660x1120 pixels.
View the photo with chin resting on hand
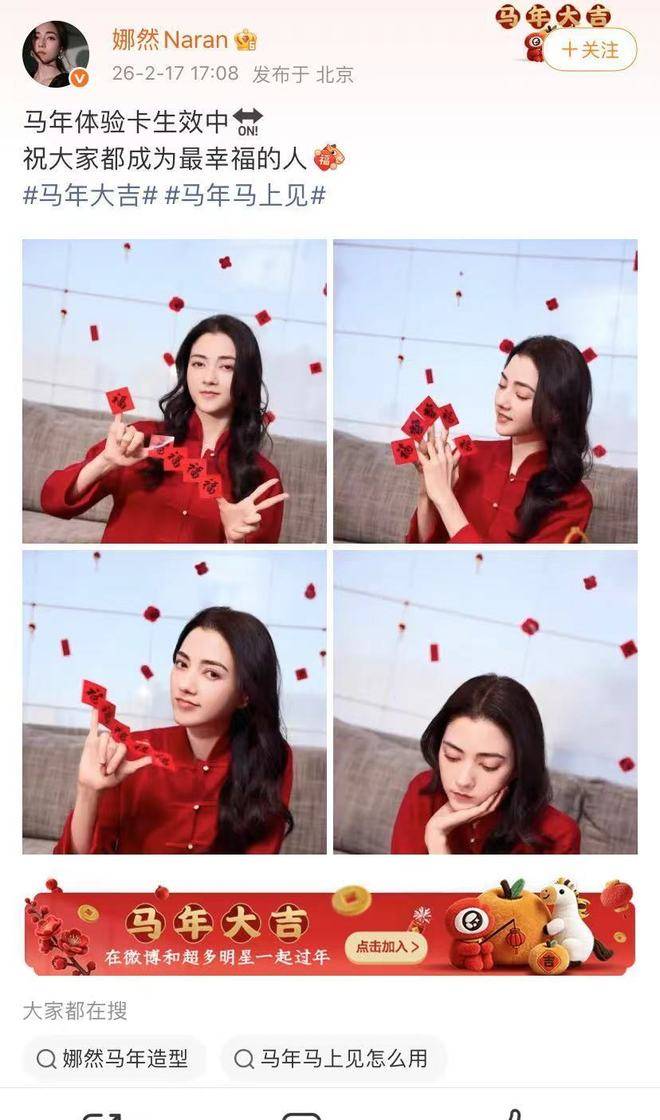tap(485, 702)
